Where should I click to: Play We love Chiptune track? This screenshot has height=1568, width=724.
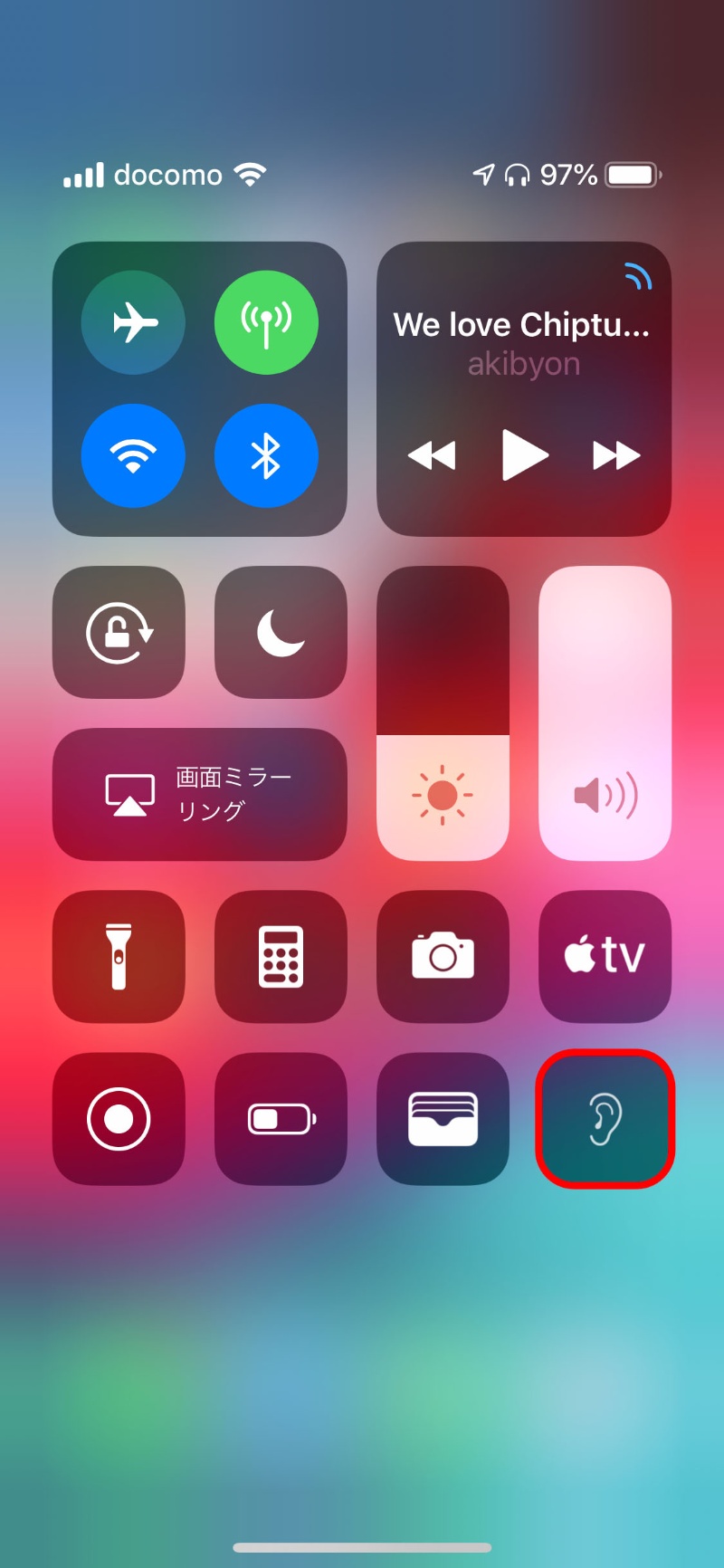click(x=524, y=454)
